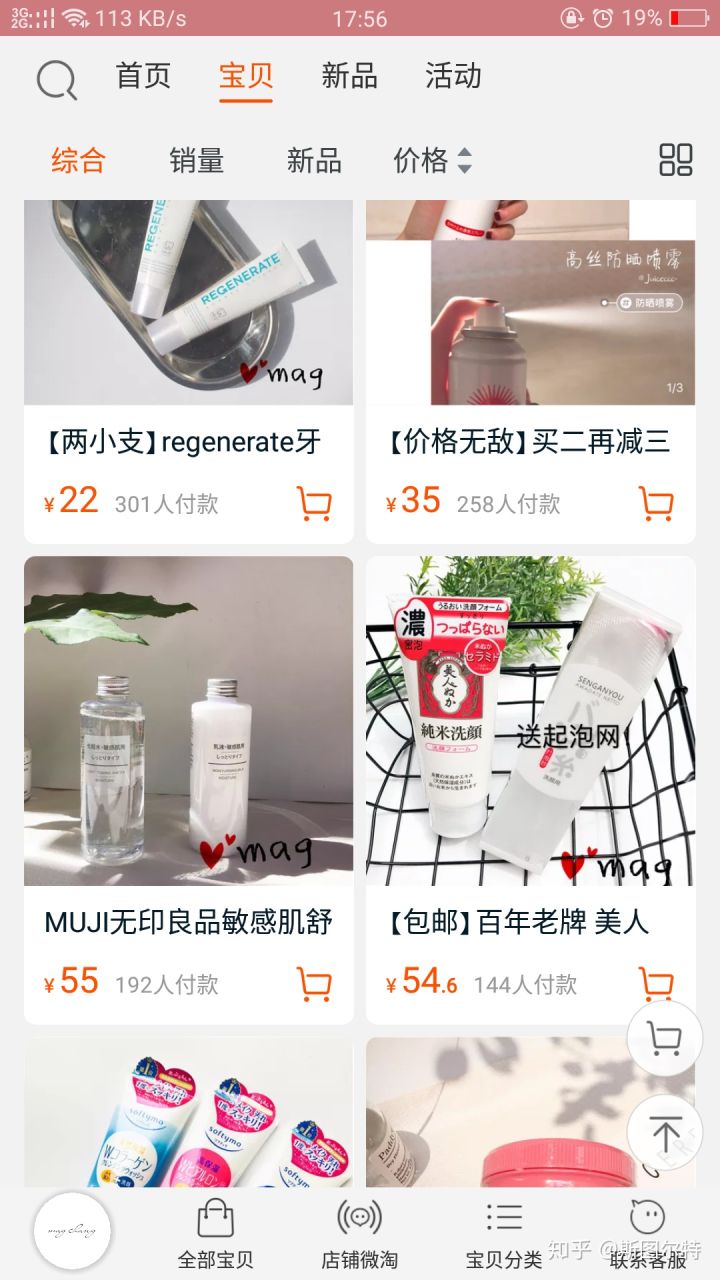Select the 综合 sorting option
Image resolution: width=720 pixels, height=1280 pixels.
coord(78,160)
